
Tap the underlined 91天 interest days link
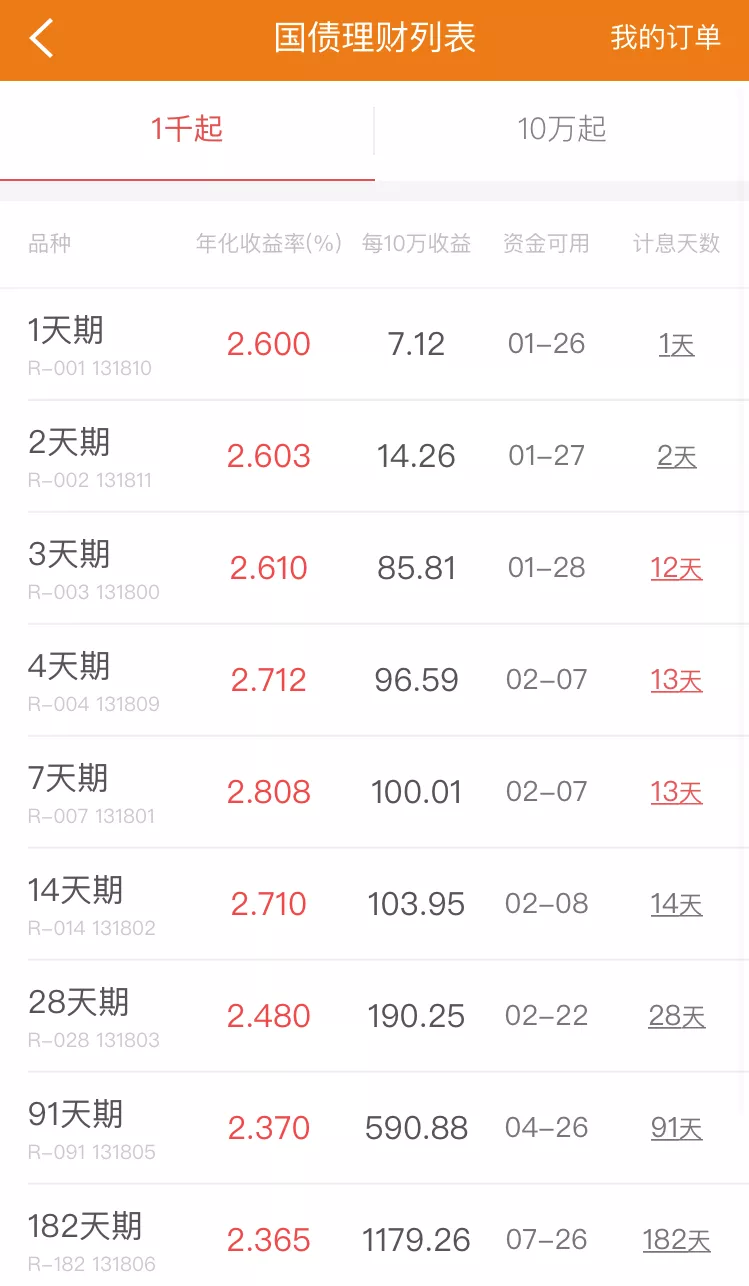677,1129
